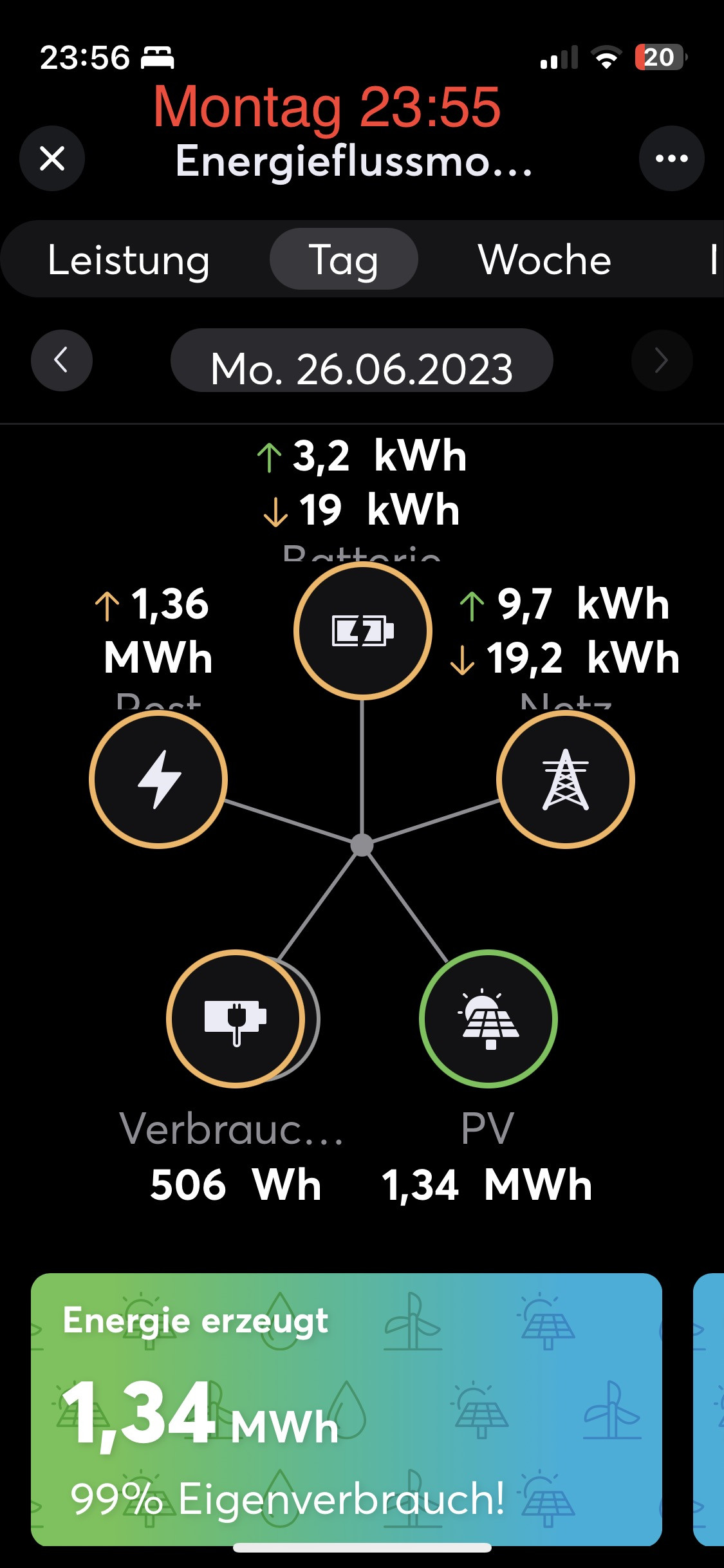Switch to the Woche tab

click(544, 260)
